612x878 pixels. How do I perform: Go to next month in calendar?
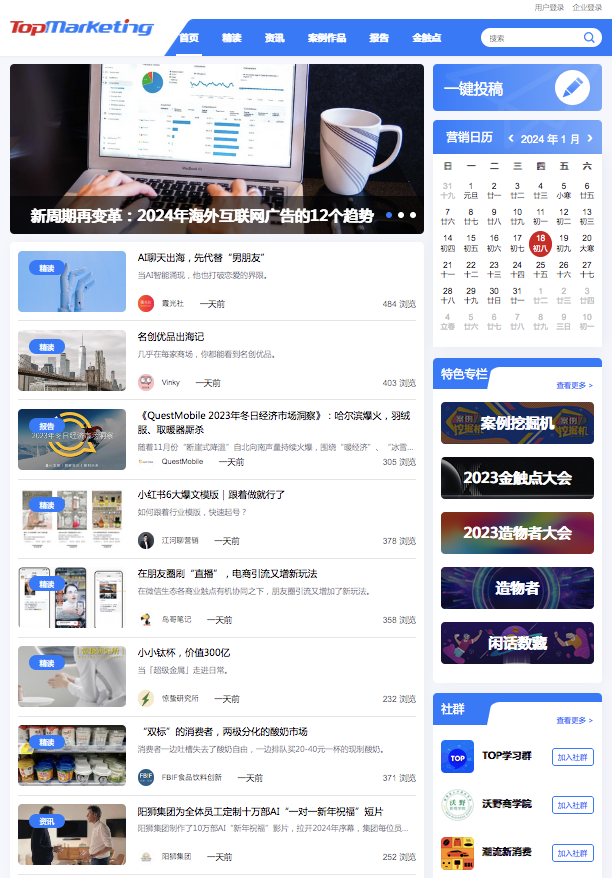[x=591, y=139]
